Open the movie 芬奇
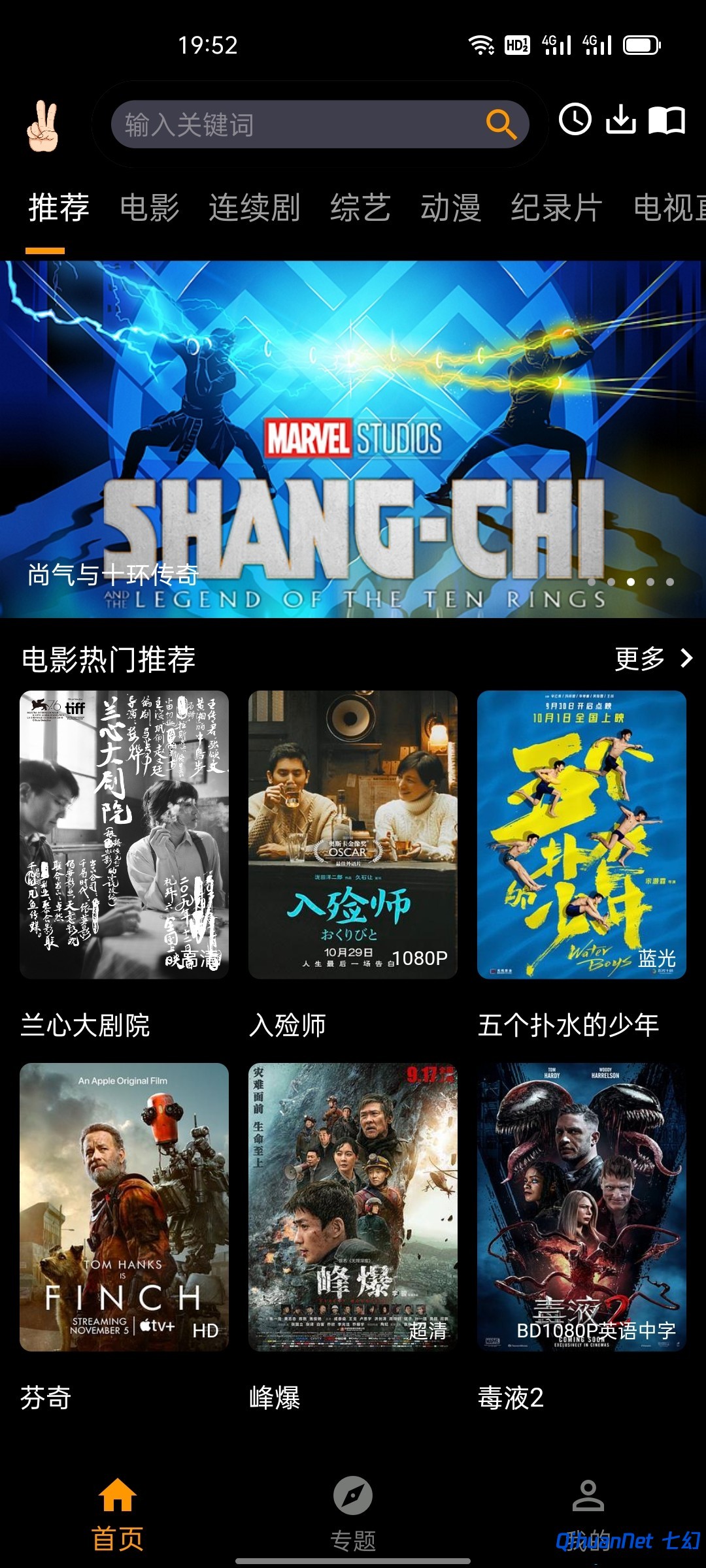This screenshot has width=706, height=1568. [124, 1207]
